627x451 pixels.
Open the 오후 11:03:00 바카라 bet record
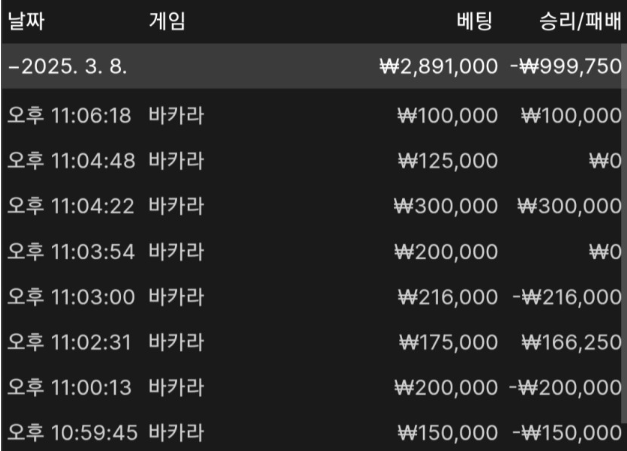(x=313, y=296)
